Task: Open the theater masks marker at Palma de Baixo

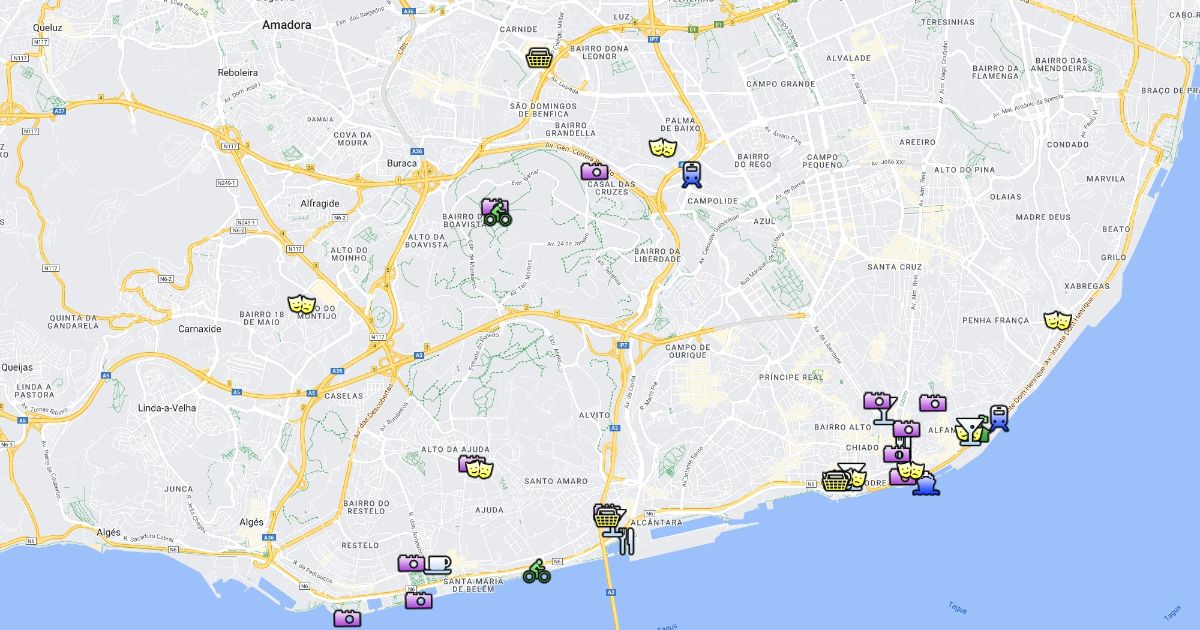Action: coord(661,148)
